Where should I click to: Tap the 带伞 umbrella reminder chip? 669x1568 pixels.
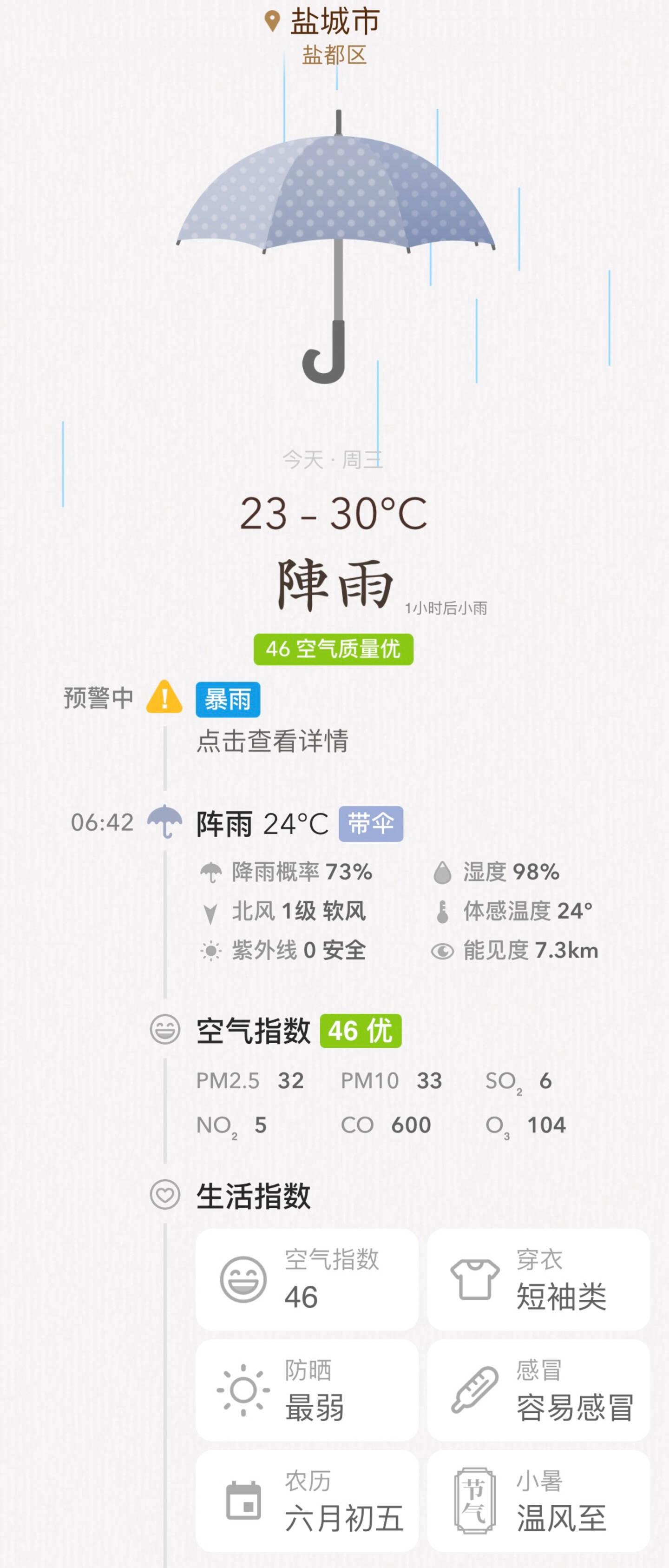(x=370, y=824)
